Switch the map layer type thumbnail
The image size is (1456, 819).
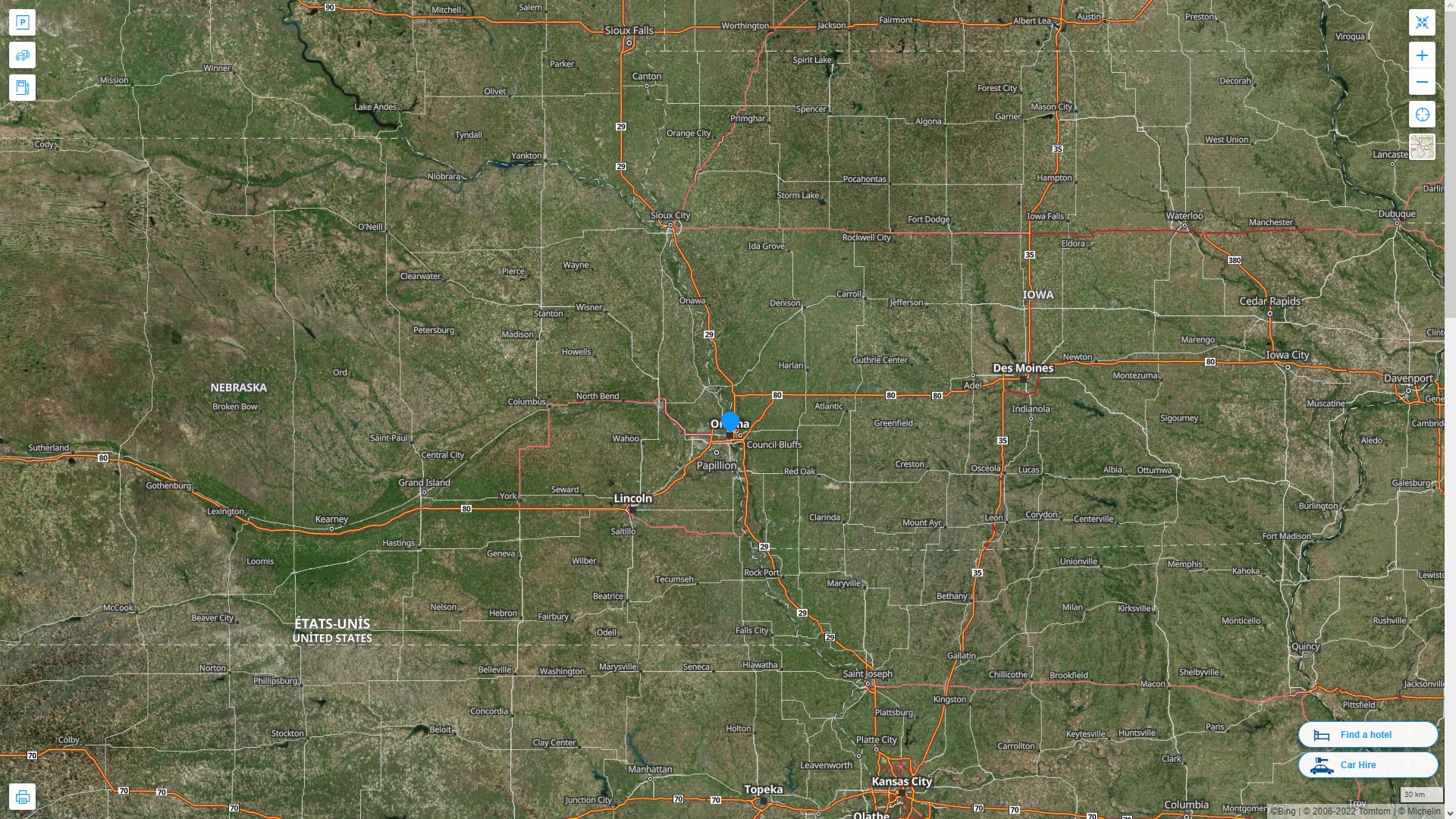(1422, 147)
